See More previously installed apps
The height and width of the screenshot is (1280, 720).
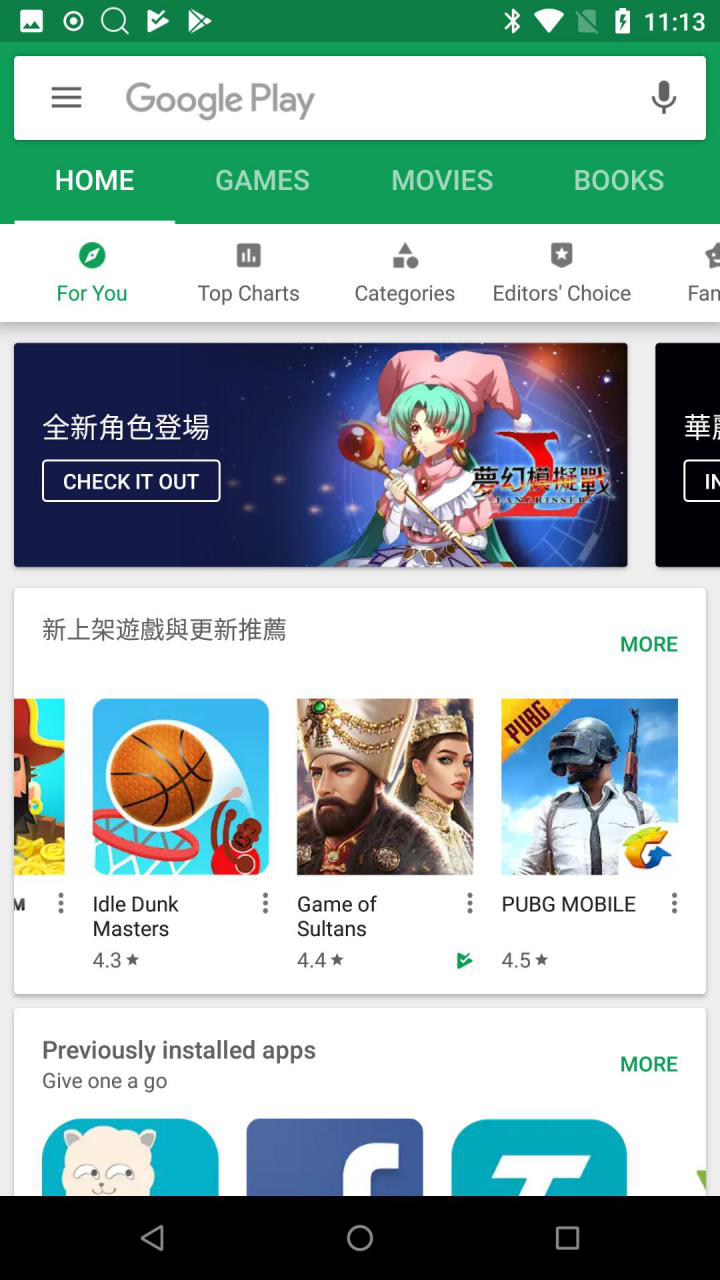(648, 1064)
